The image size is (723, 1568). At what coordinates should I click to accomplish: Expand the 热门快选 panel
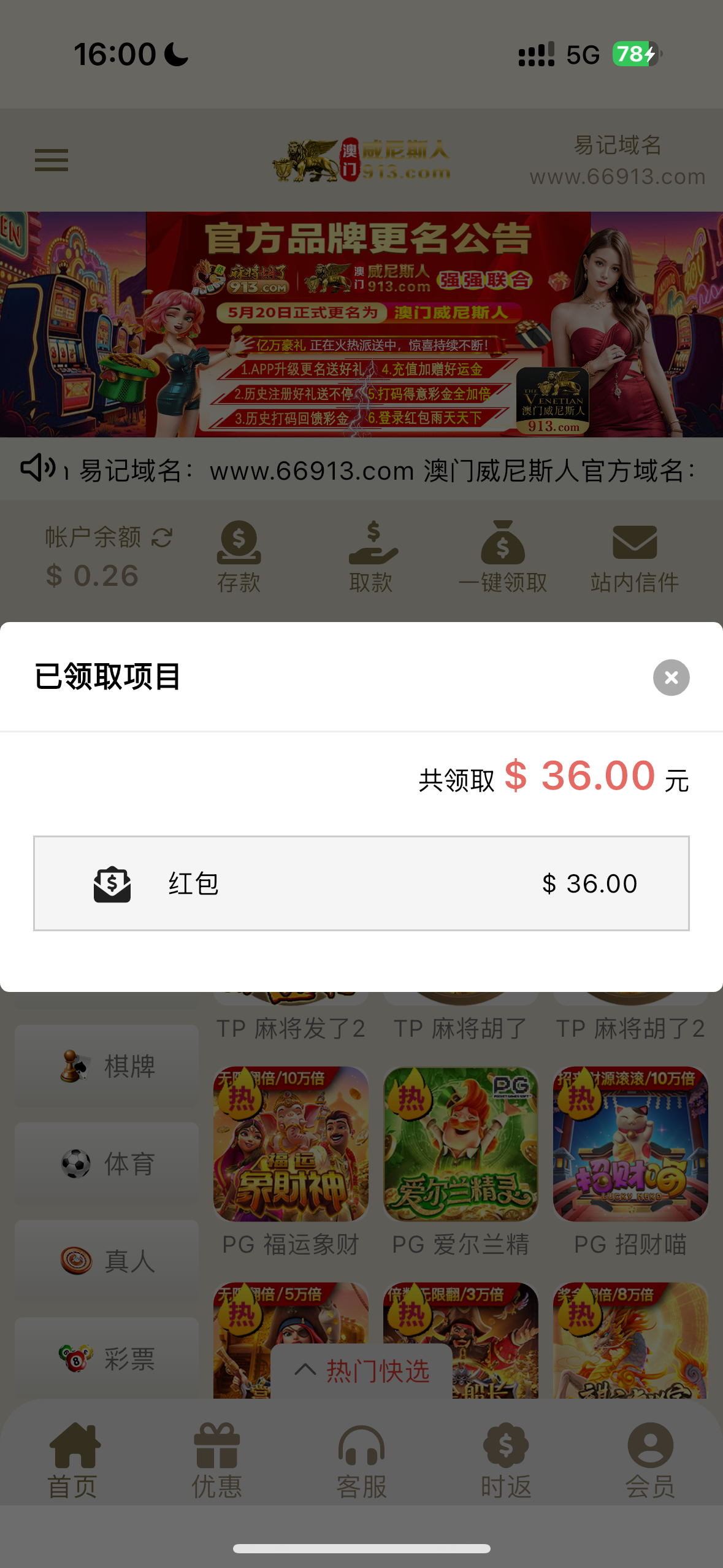tap(362, 1370)
